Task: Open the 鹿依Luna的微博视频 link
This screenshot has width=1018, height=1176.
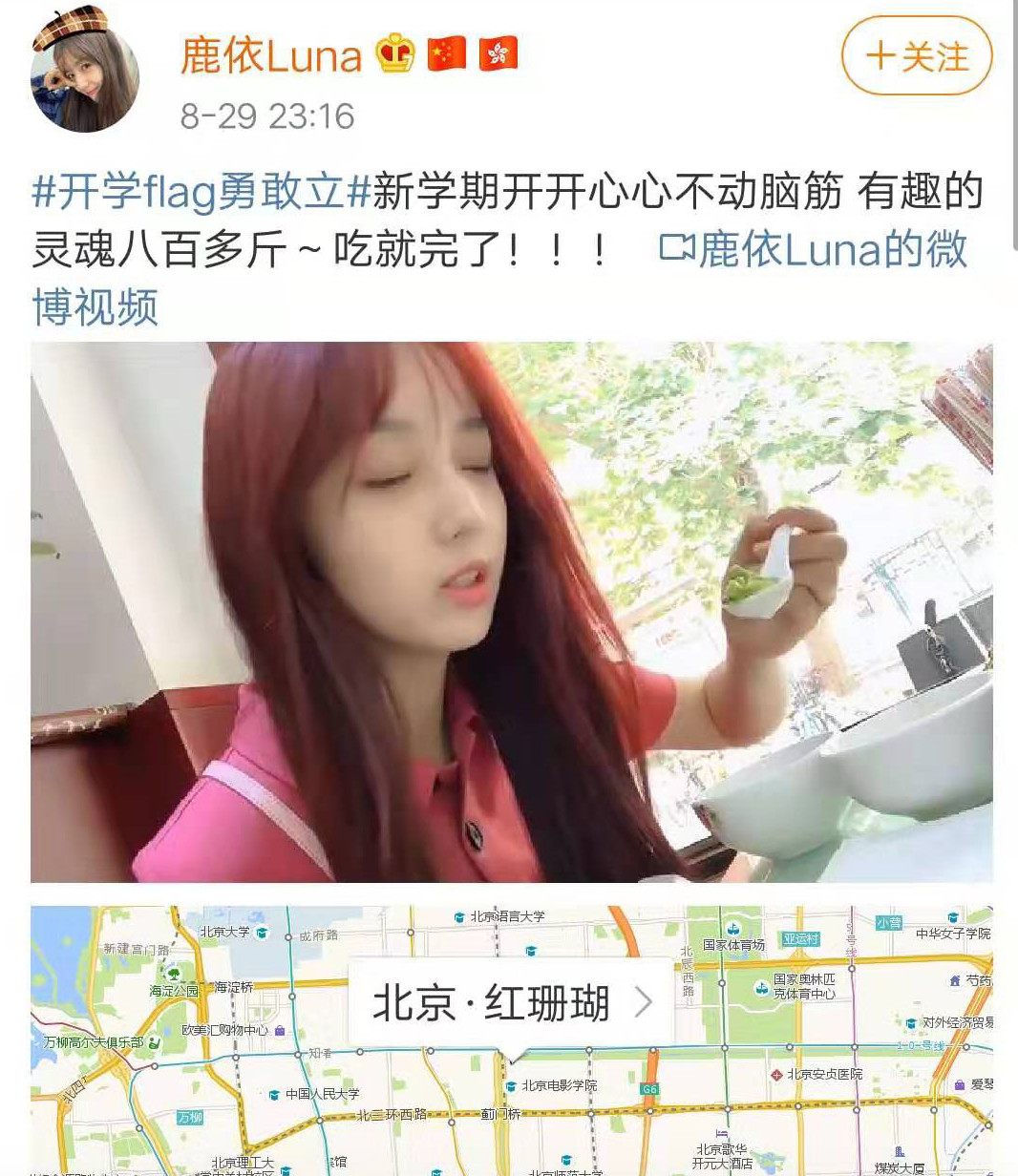Action: (814, 250)
